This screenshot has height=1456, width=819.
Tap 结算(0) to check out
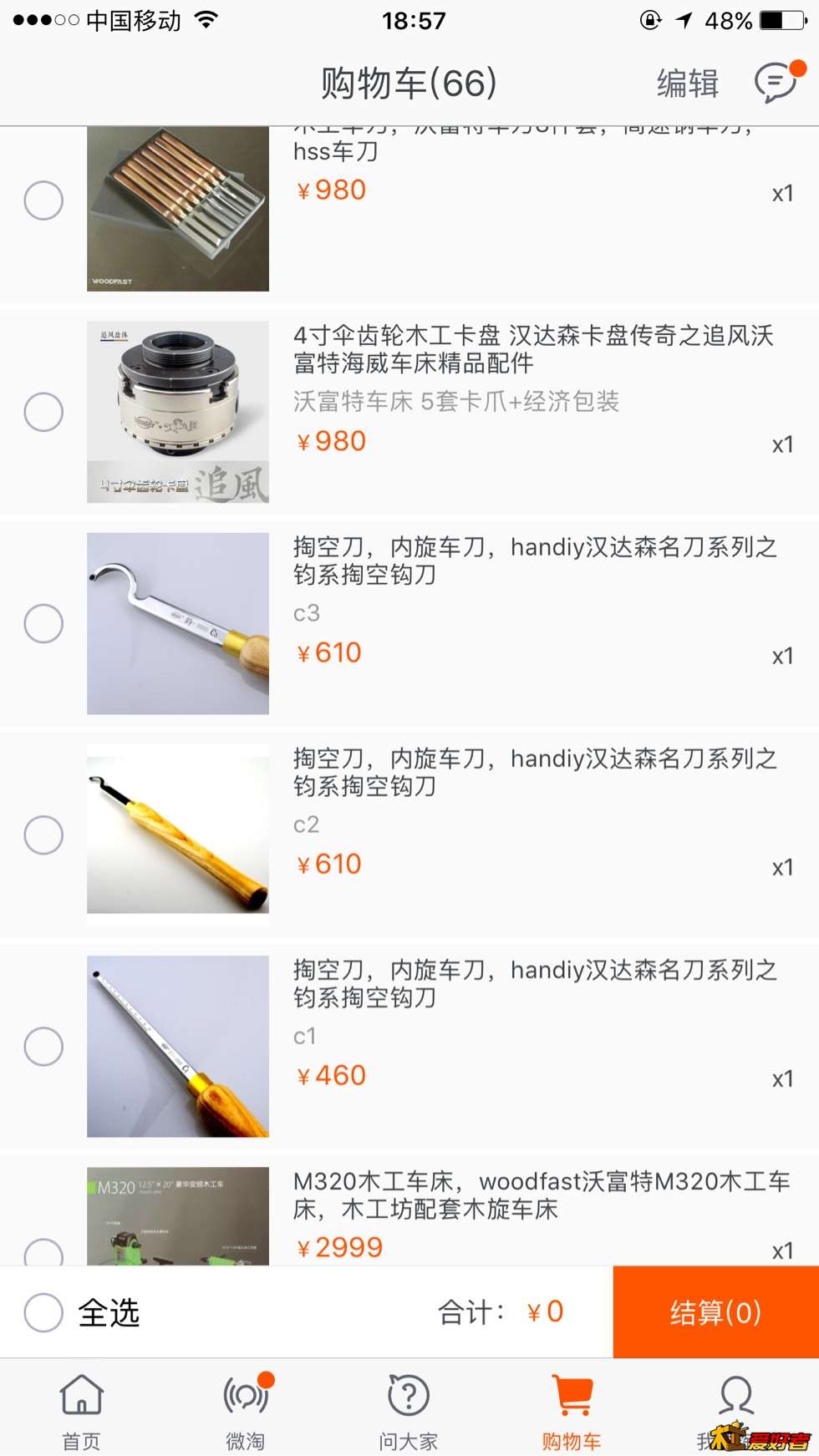715,1312
